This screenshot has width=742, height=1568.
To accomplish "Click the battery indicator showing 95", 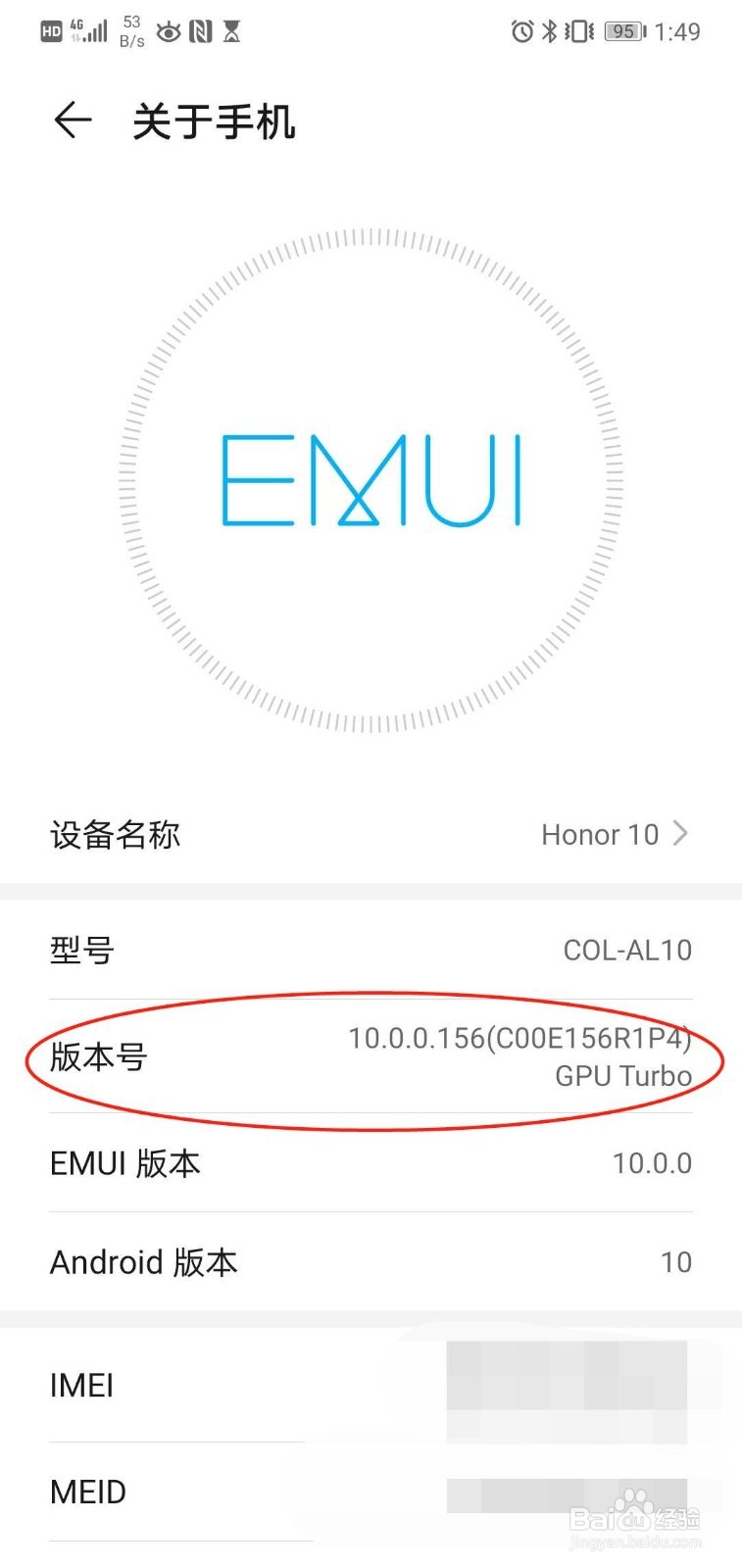I will coord(621,31).
